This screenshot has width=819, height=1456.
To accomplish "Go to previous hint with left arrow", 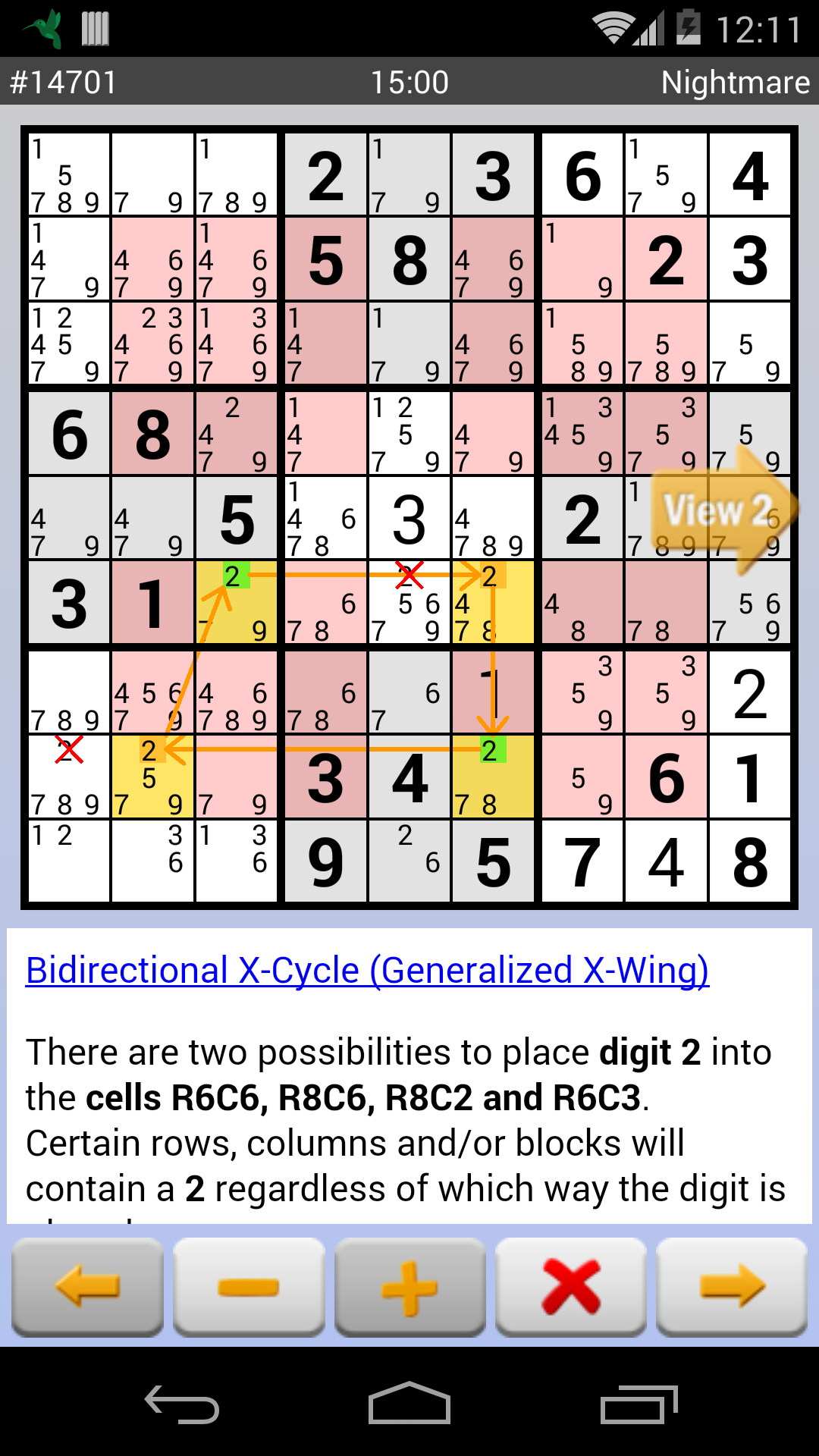I will pos(87,1287).
